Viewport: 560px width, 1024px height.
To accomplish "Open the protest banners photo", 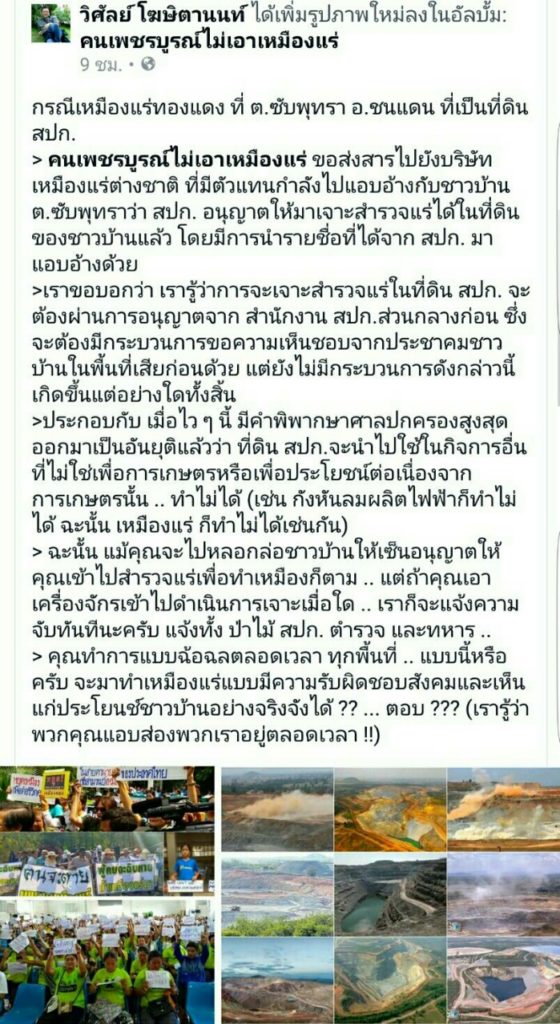I will click(x=107, y=831).
